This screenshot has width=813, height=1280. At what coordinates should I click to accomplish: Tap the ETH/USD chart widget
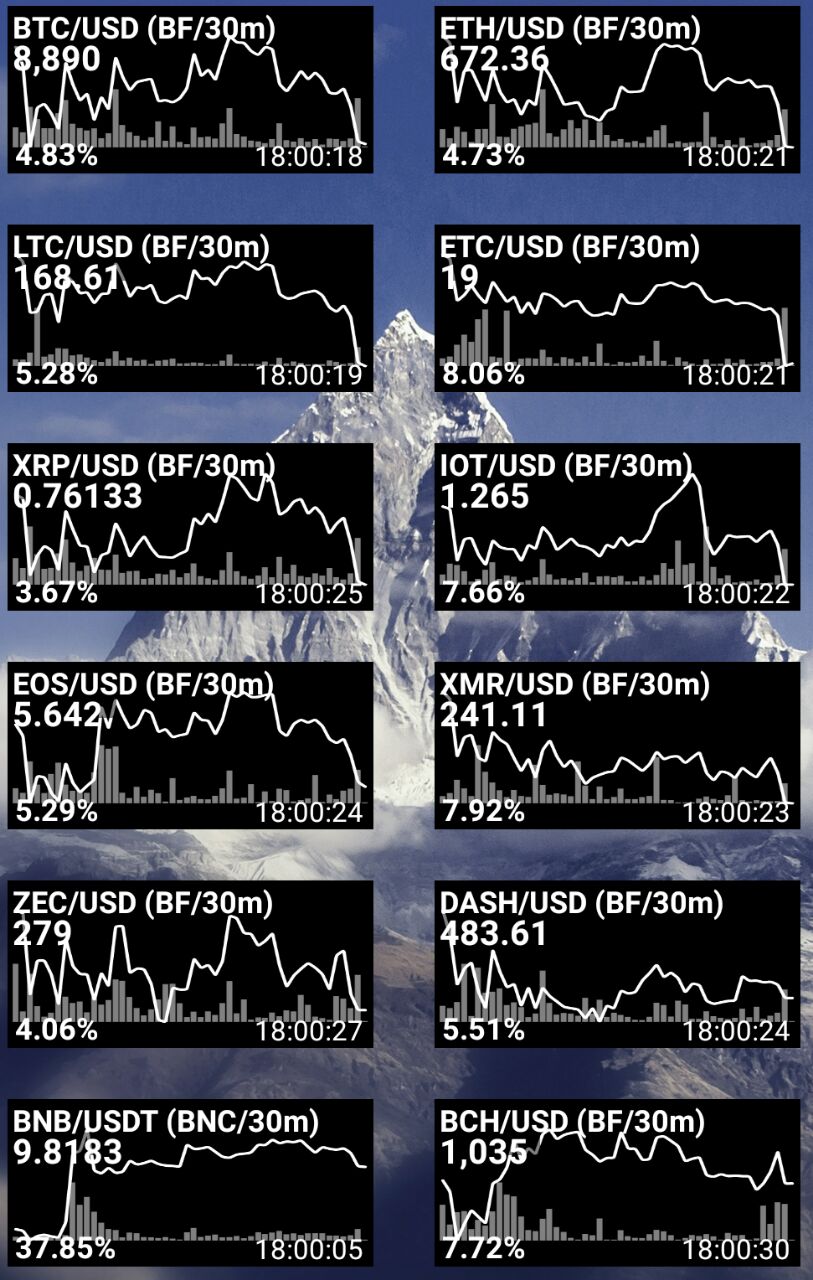(x=617, y=90)
